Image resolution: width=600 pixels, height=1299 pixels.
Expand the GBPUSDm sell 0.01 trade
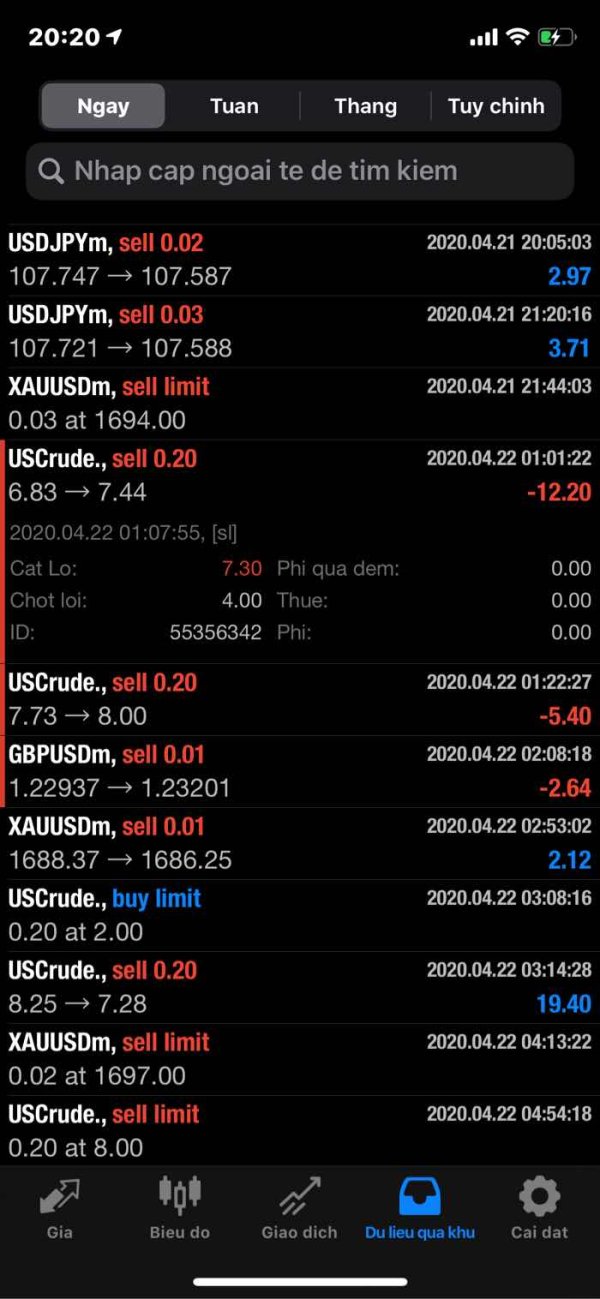[300, 772]
